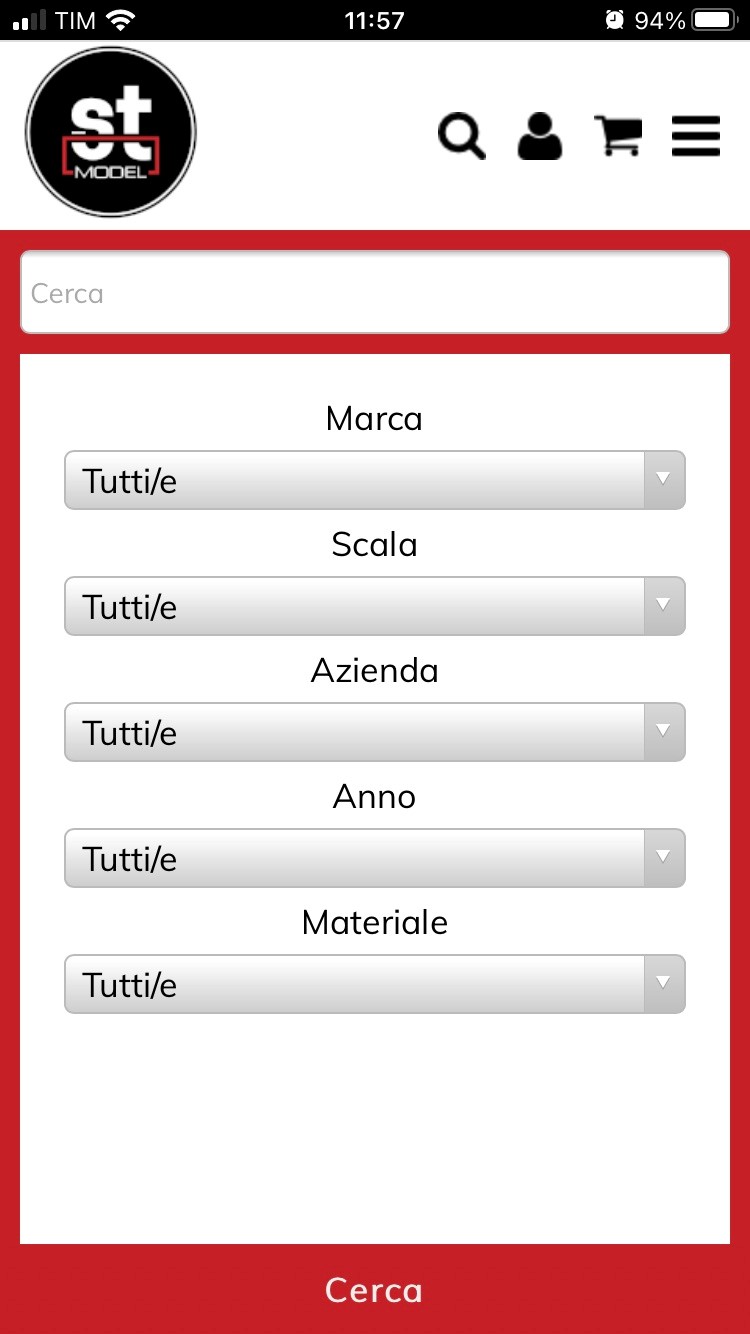Submit search with the Cerca button

point(375,1290)
